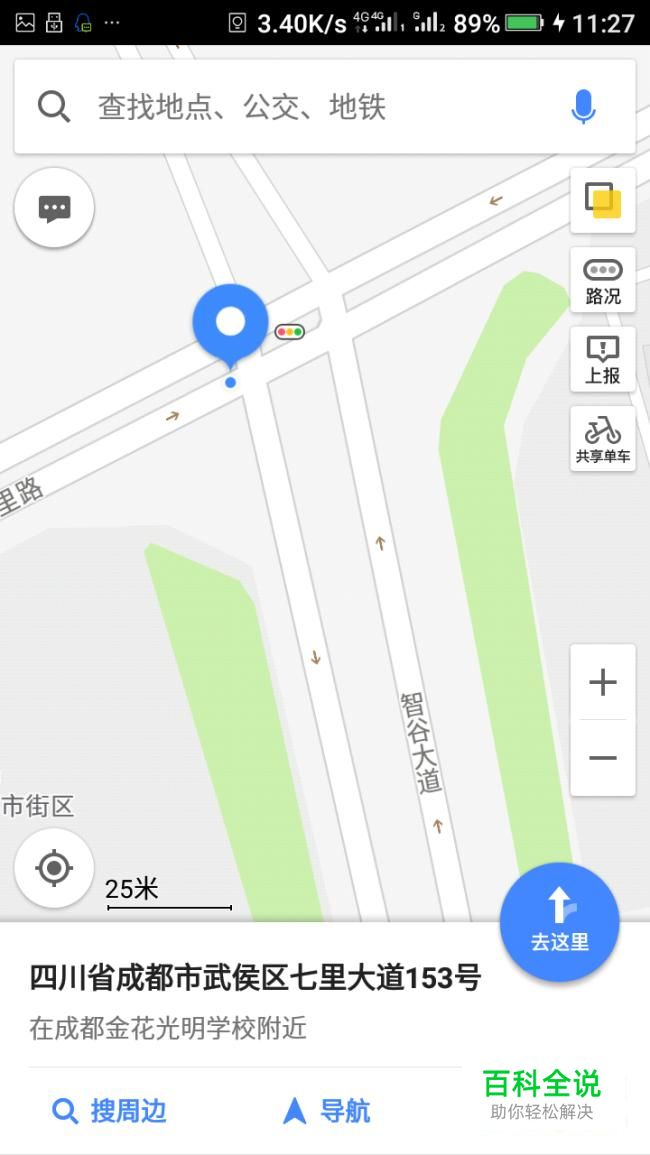Tap the 上报 report button
The height and width of the screenshot is (1155, 650).
[603, 359]
